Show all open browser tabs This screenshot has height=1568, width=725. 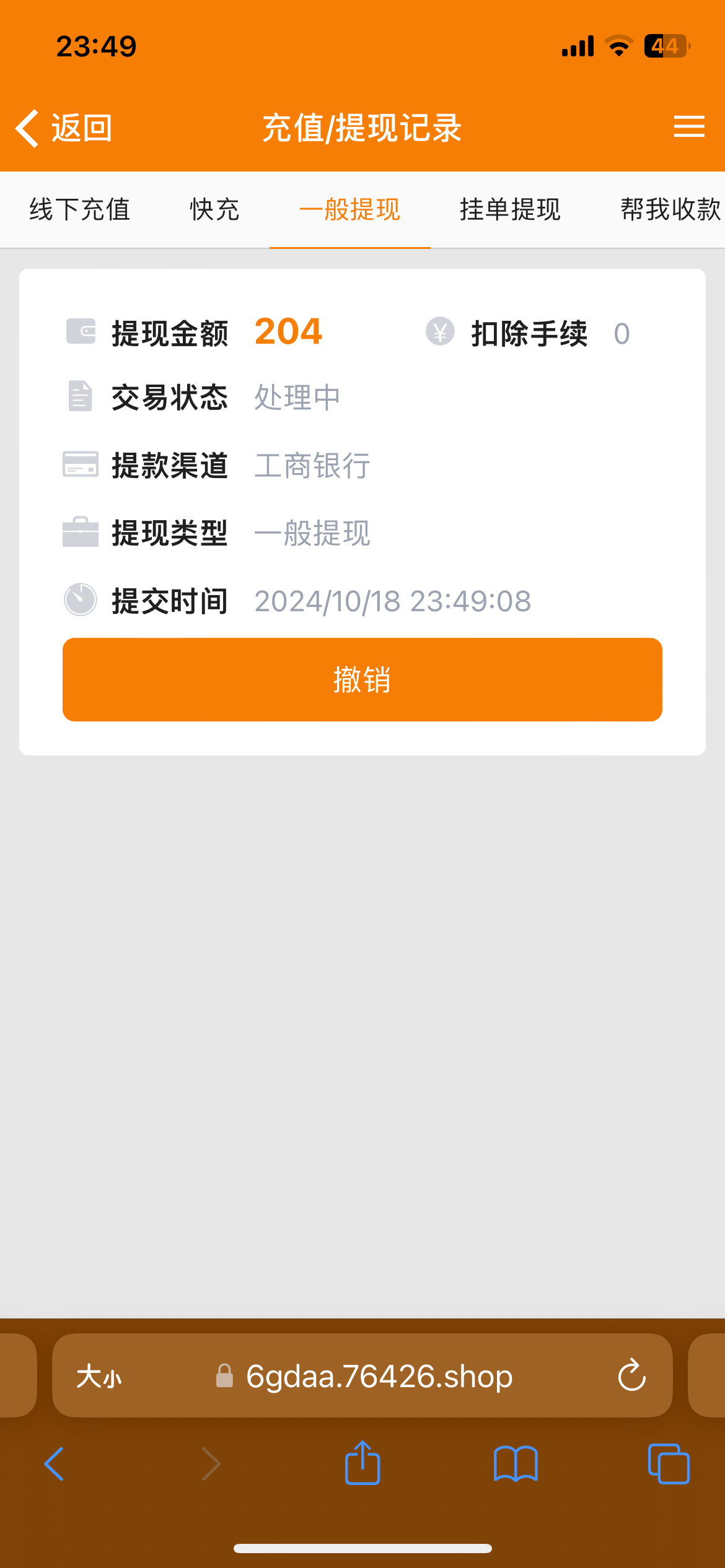(x=668, y=1464)
